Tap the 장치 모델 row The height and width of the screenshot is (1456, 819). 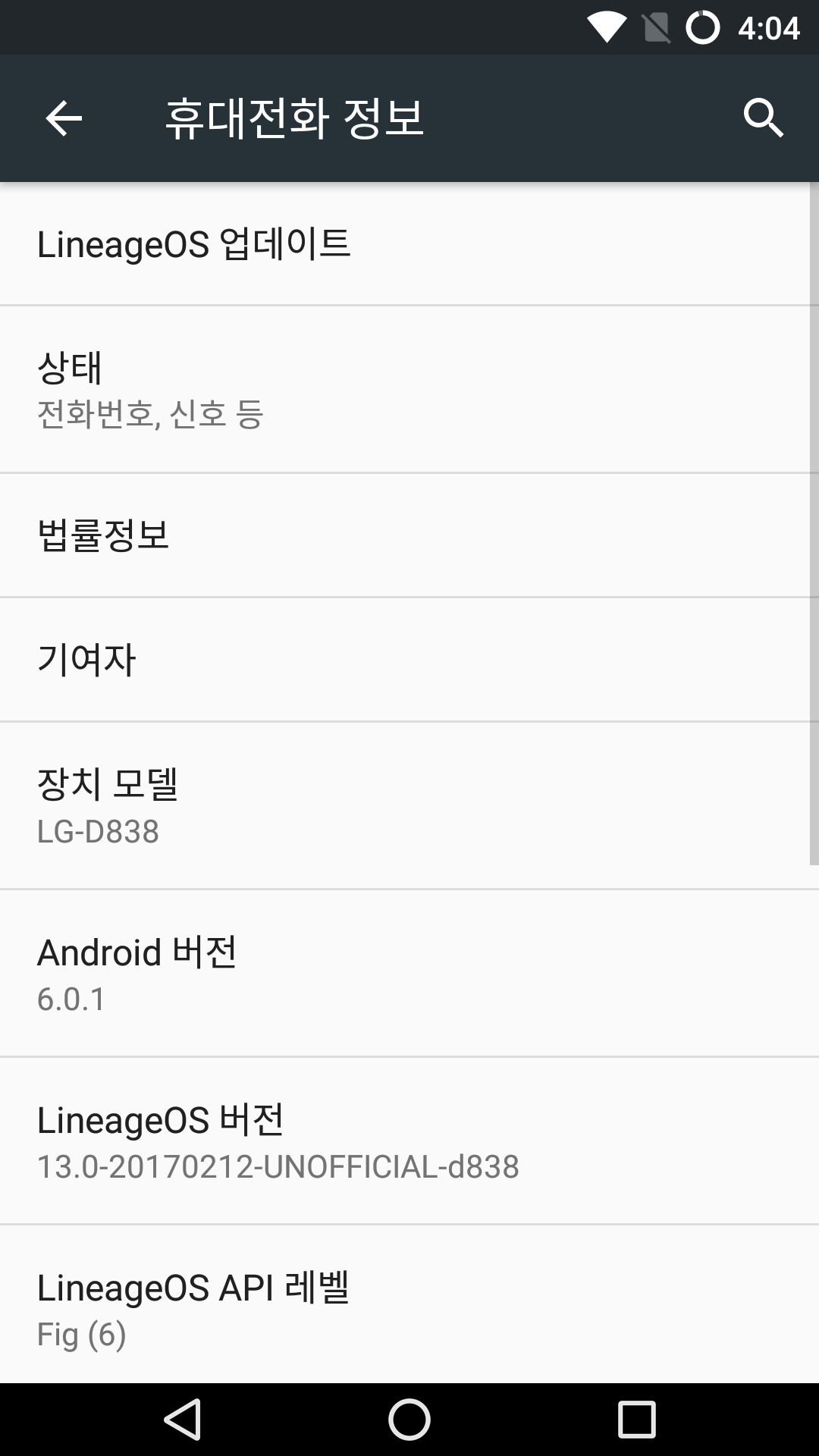pyautogui.click(x=409, y=805)
